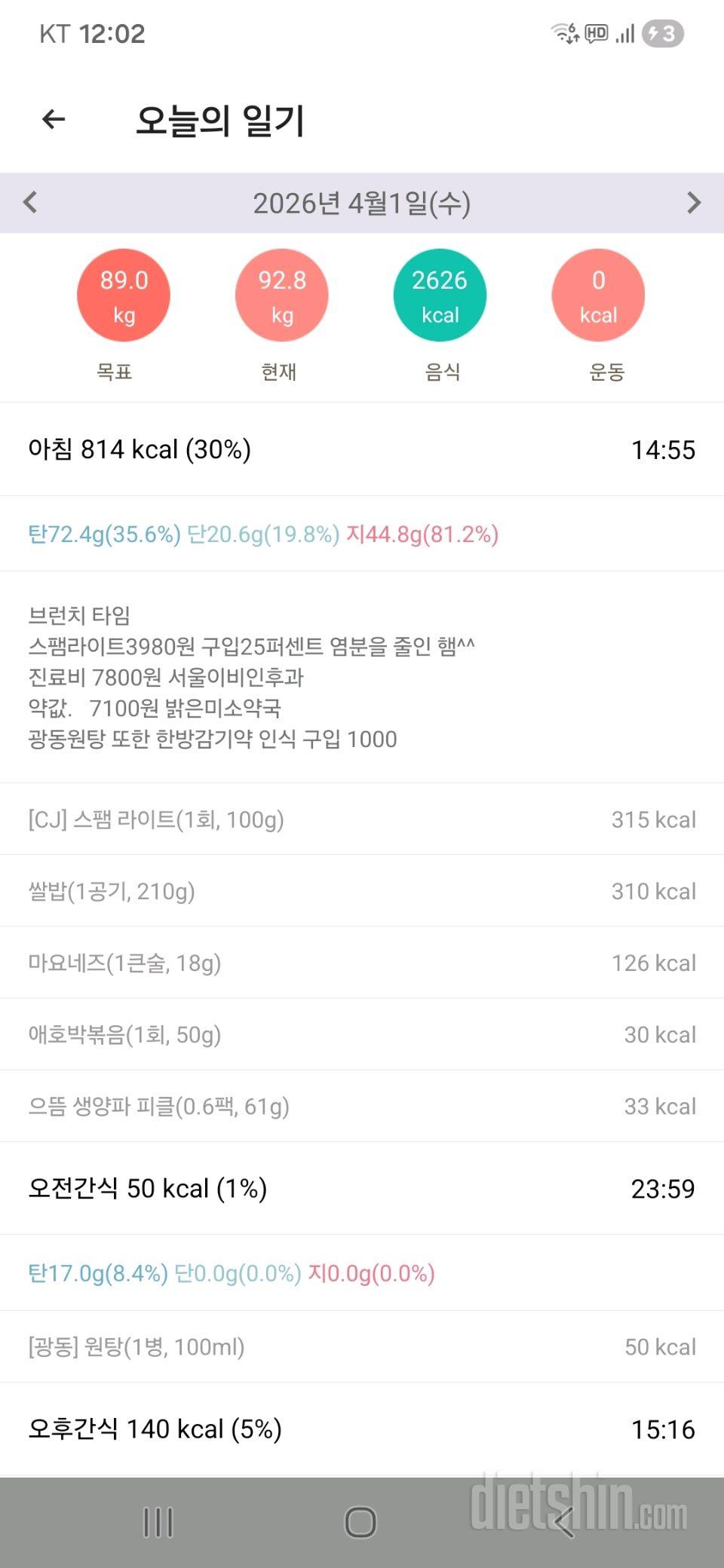Open the 목표 89.0 kg circle
This screenshot has height=1568, width=724.
pos(124,296)
